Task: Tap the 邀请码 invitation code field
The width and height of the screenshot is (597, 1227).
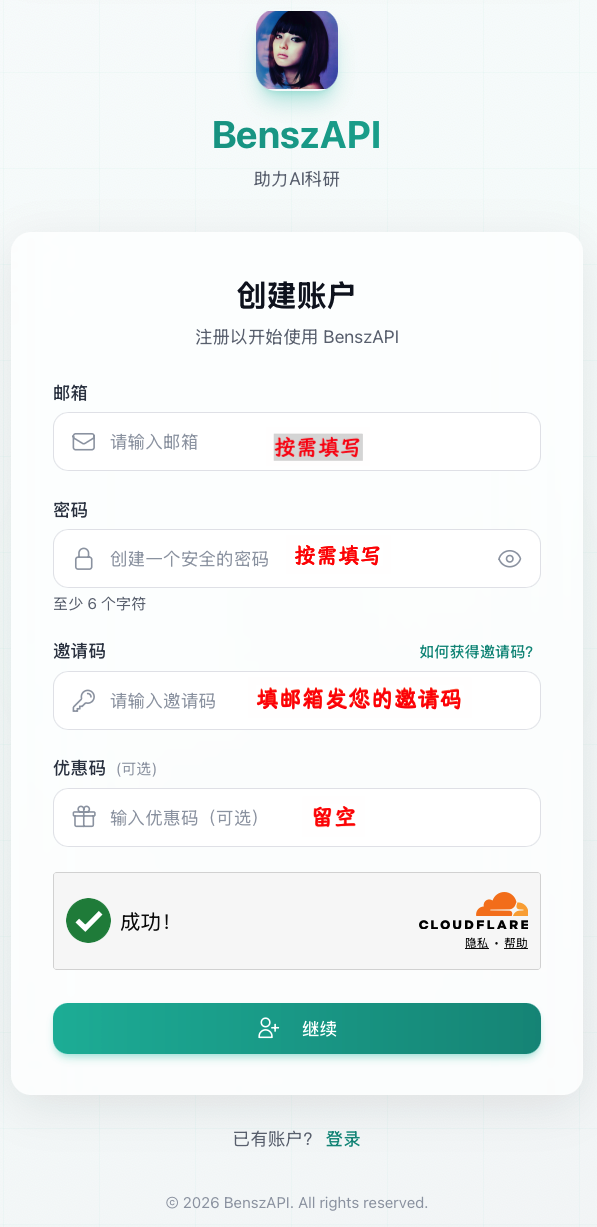Action: (x=297, y=701)
